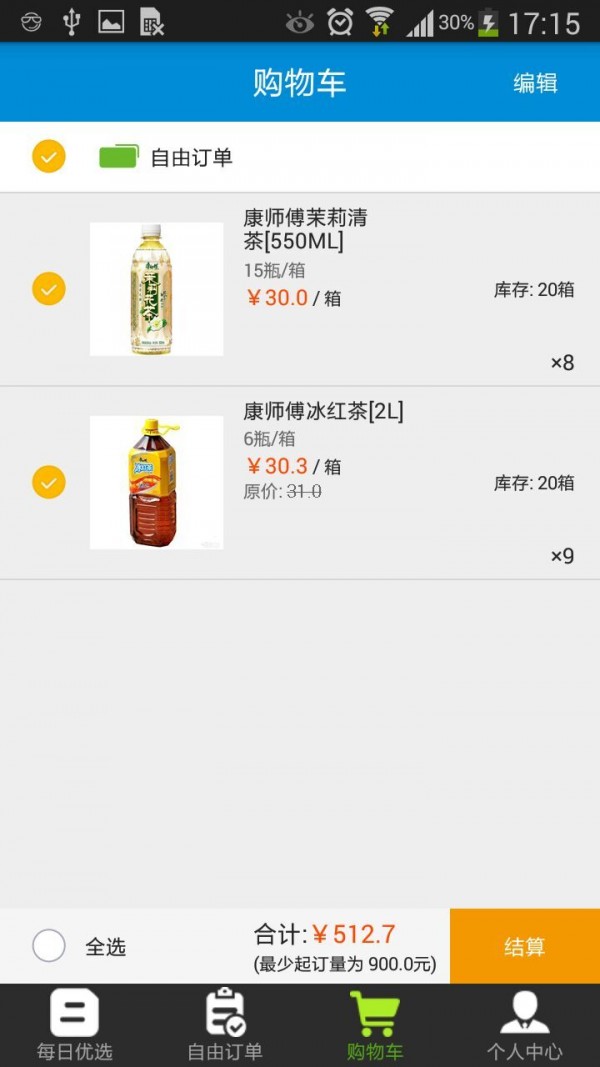Select the 购物车 tab
Image resolution: width=600 pixels, height=1067 pixels.
tap(375, 1025)
